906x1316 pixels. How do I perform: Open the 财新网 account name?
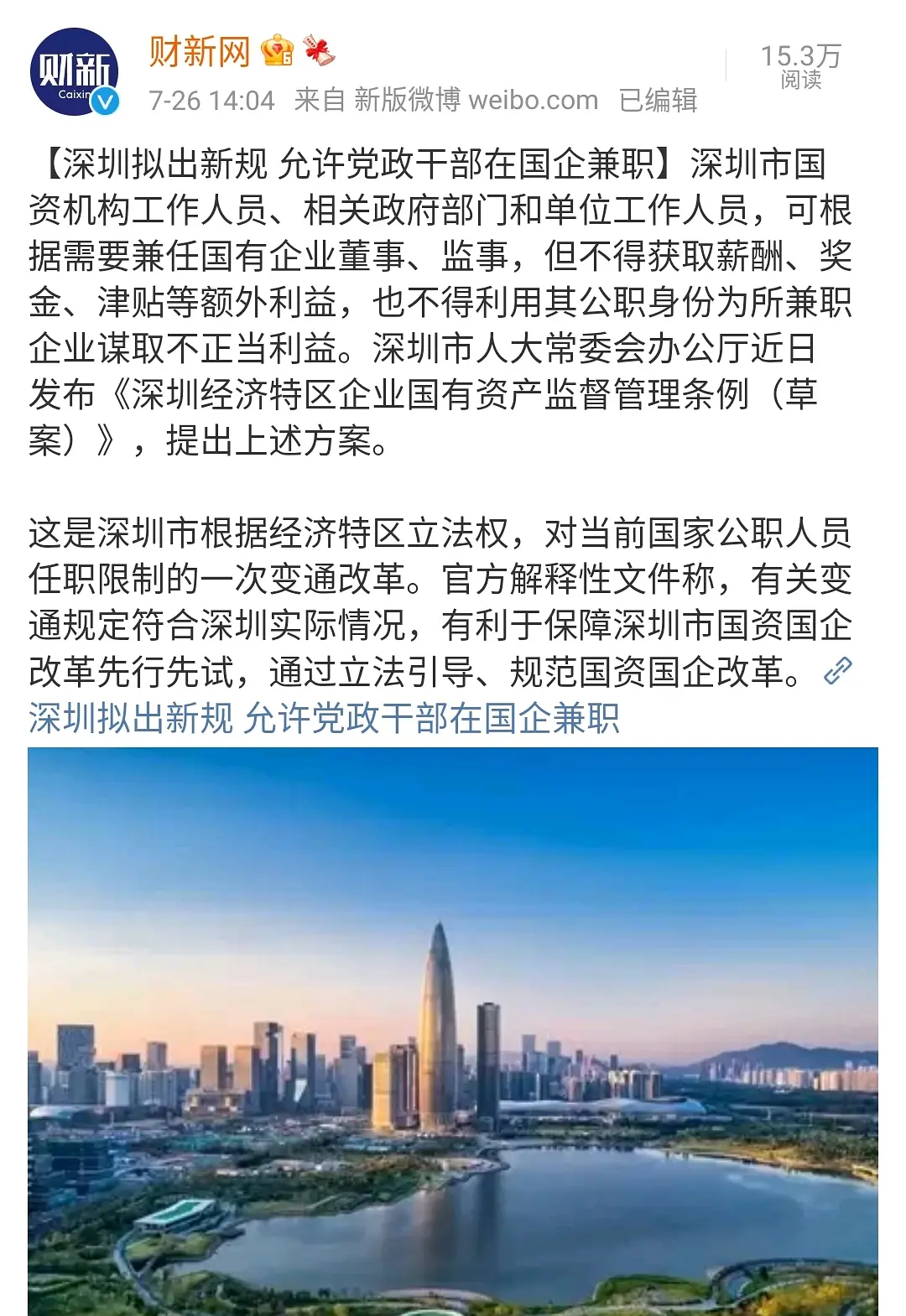[x=200, y=52]
